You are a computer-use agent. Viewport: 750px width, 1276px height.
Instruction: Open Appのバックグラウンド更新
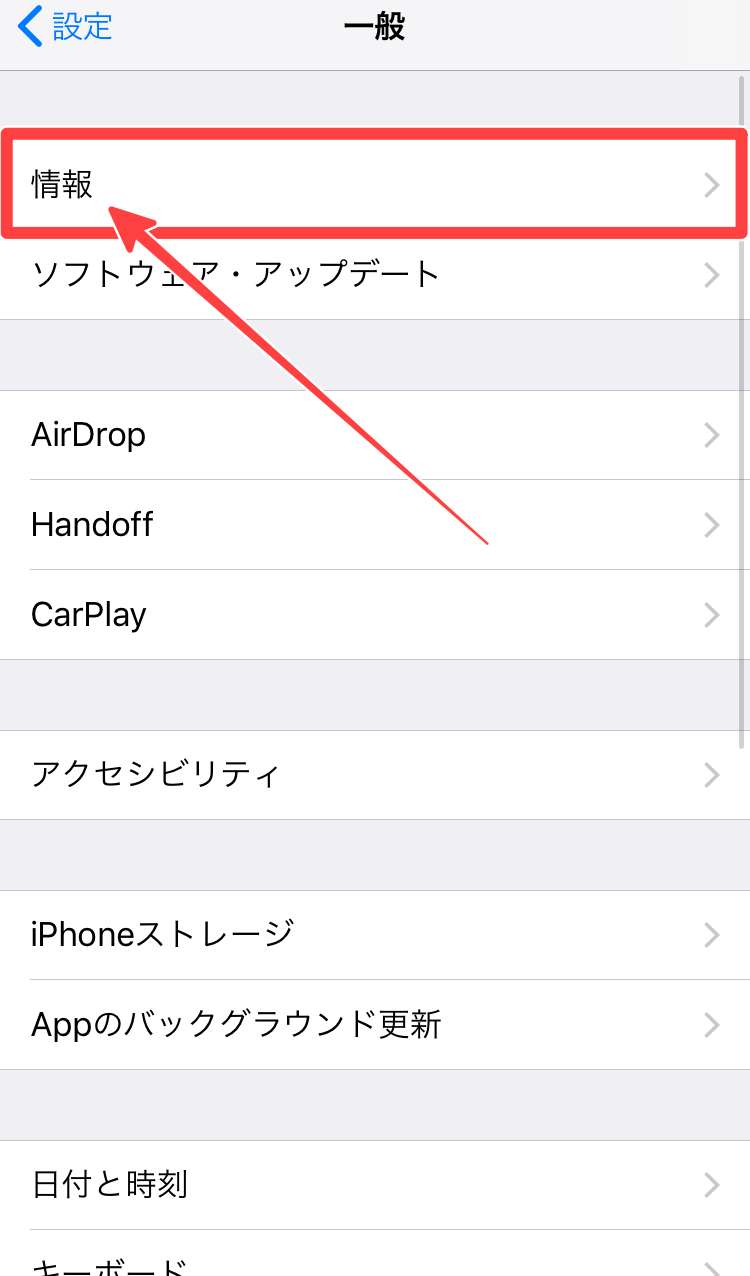coord(374,1025)
